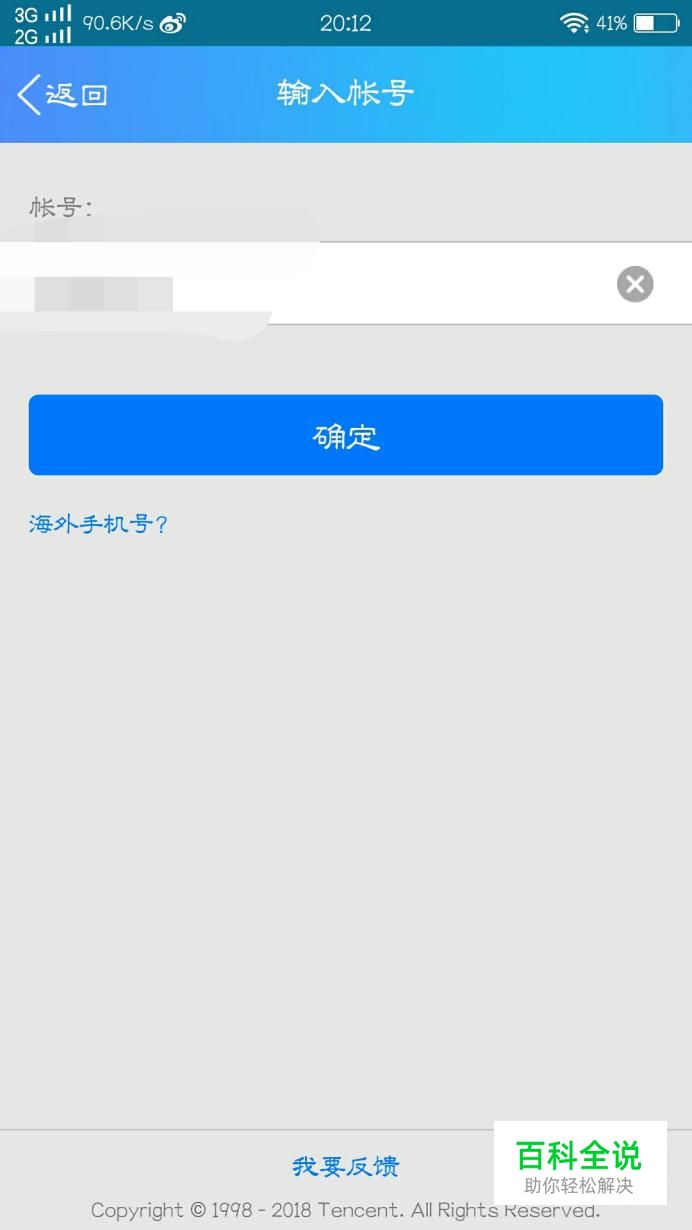Open the 我要反馈 feedback link
The width and height of the screenshot is (692, 1230).
pos(346,1166)
